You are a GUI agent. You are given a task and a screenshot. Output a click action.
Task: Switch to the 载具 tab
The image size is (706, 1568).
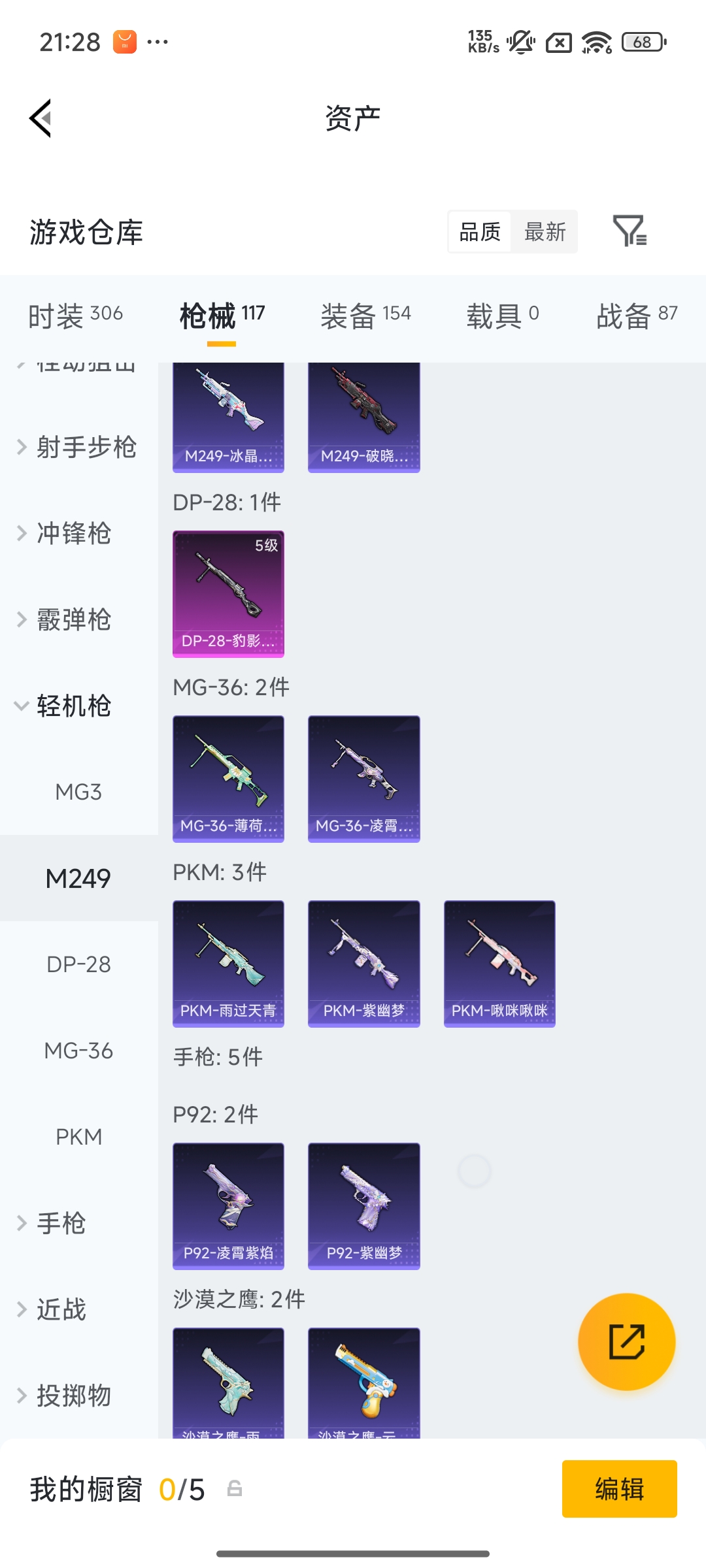coord(502,316)
